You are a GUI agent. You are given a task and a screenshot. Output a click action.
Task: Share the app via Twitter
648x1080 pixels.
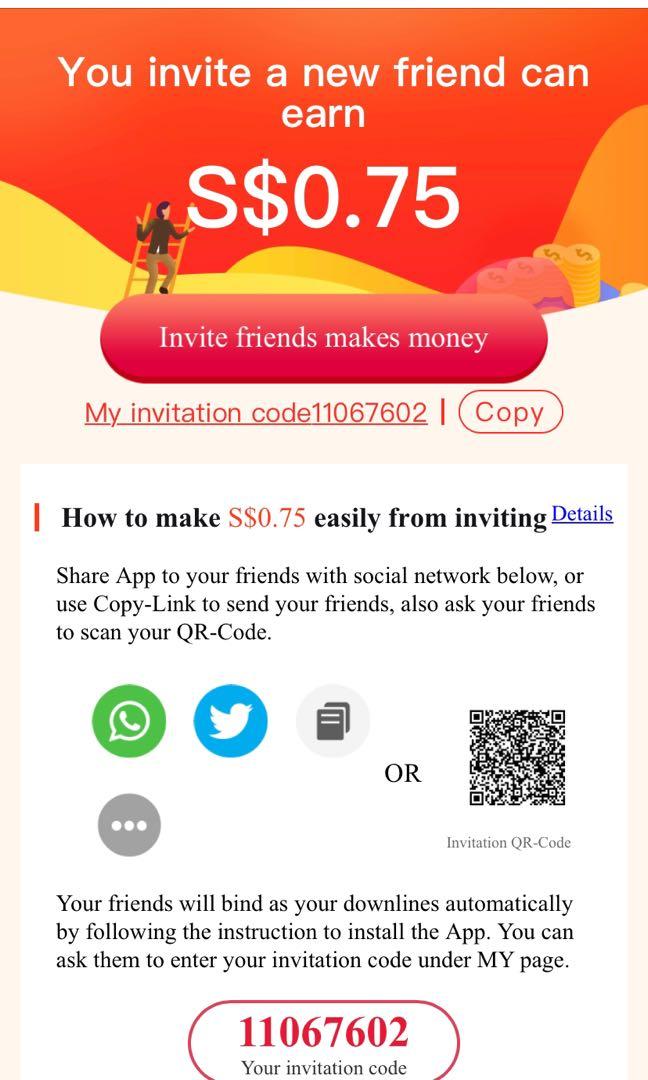tap(231, 720)
